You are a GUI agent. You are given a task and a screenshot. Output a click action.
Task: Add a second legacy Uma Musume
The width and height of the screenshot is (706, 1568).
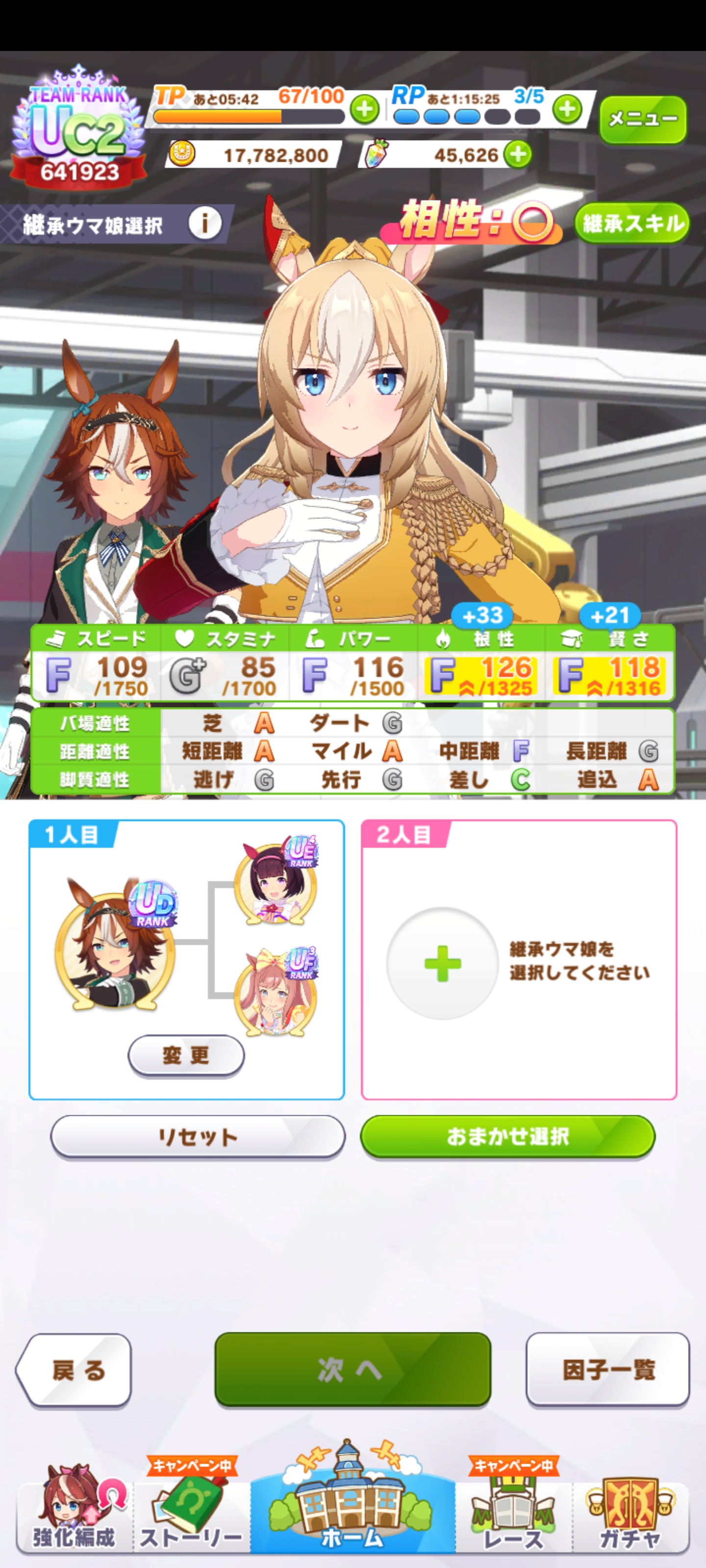(x=443, y=963)
